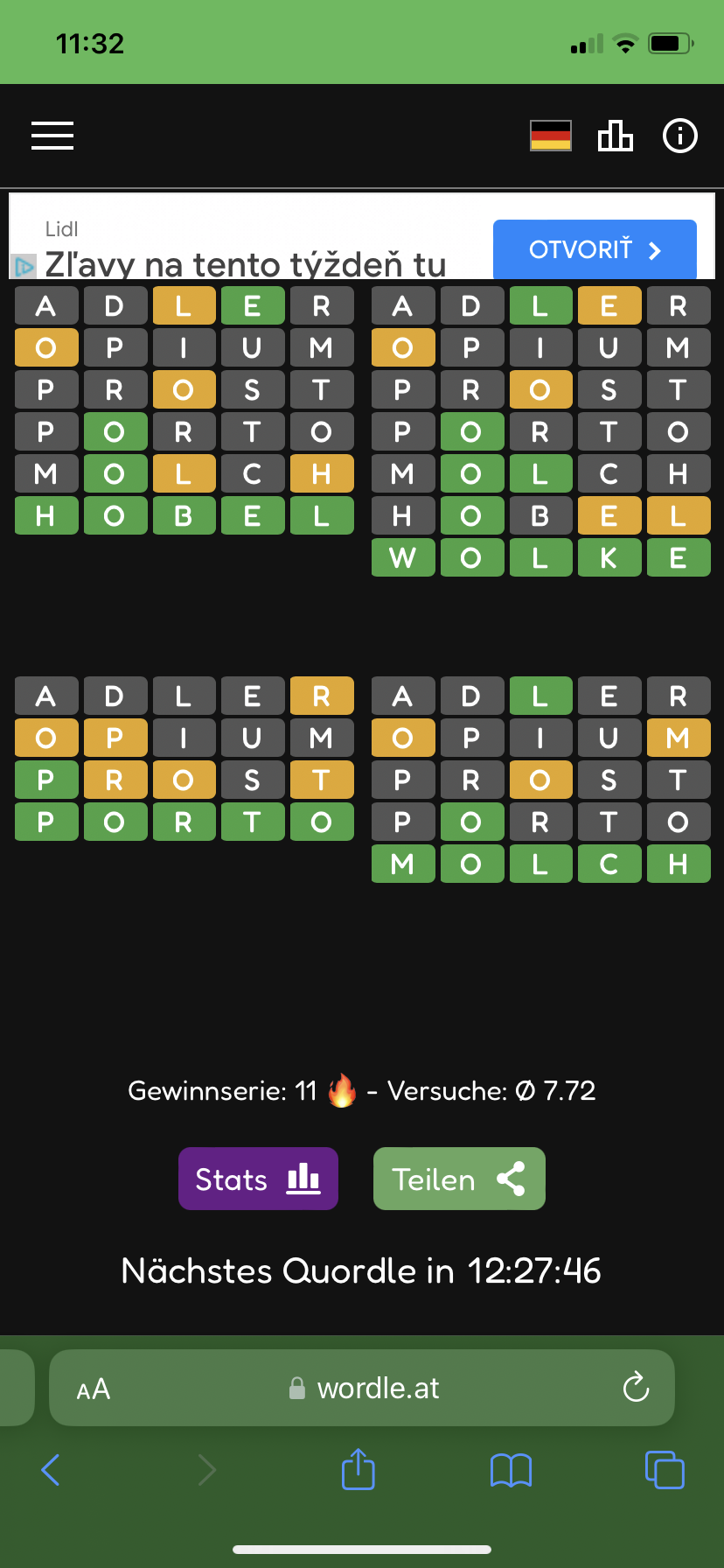Open Safari bookmarks
724x1568 pixels.
[x=512, y=1470]
